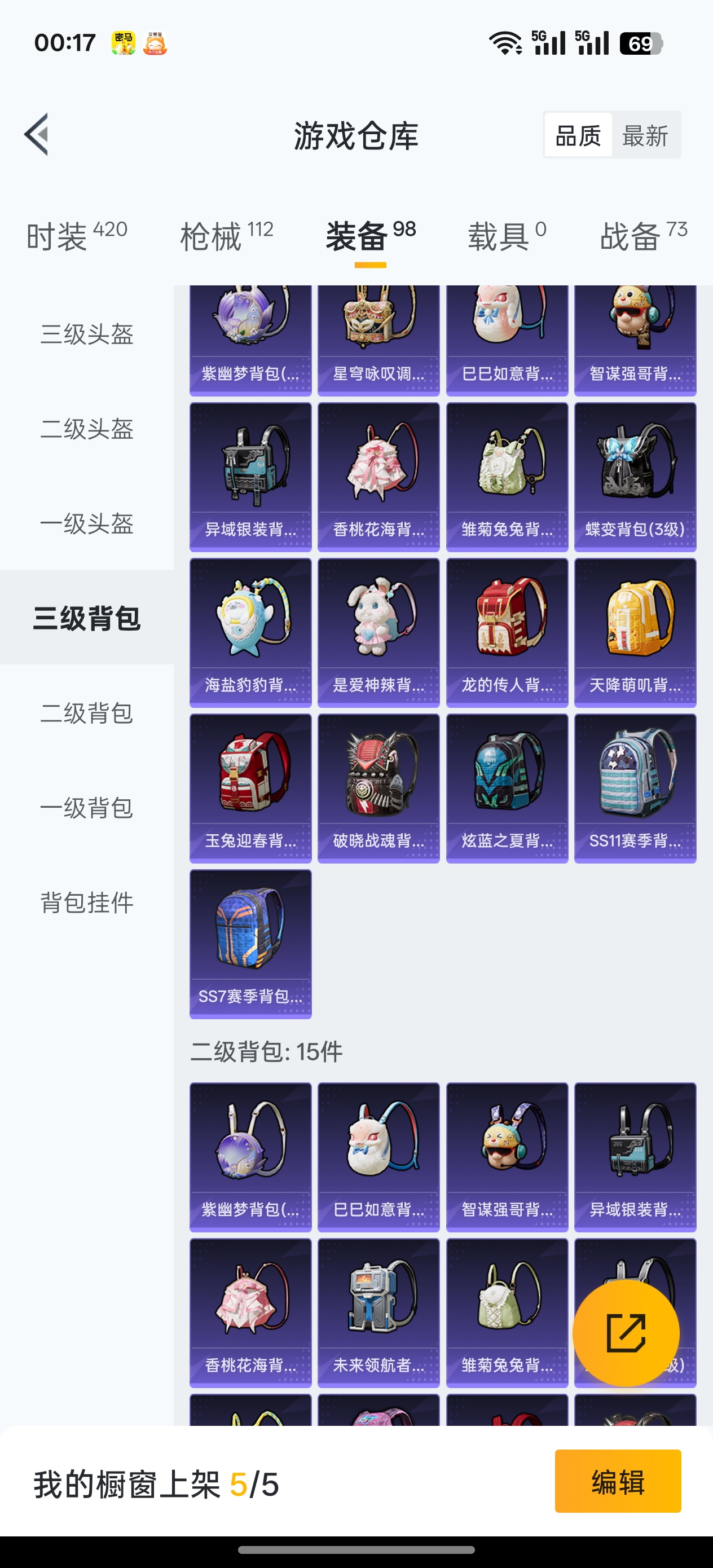This screenshot has width=713, height=1568.
Task: Open 一级头盔 category
Action: tap(86, 523)
